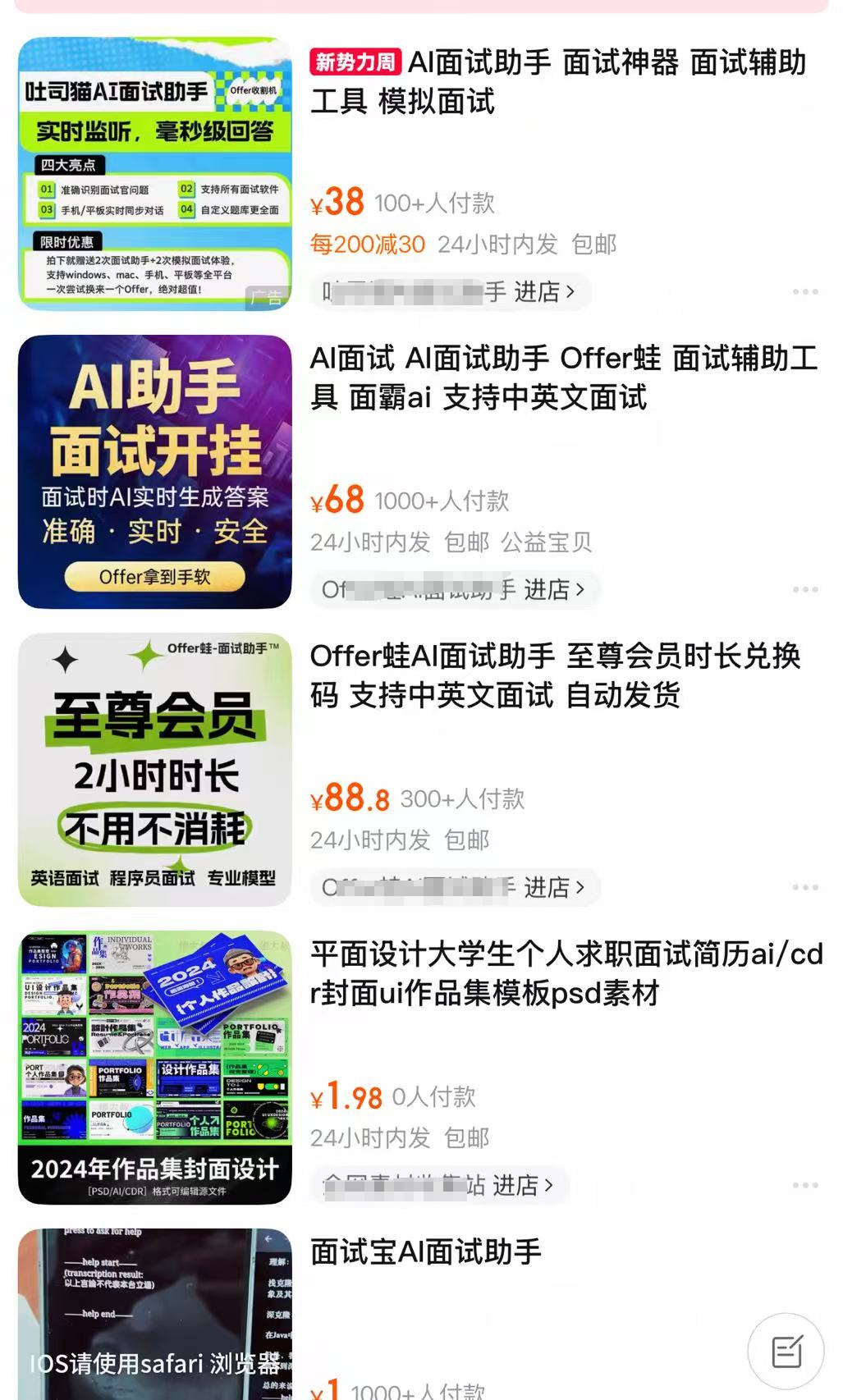The height and width of the screenshot is (1400, 843).
Task: Open the 面试宝AI面试助手 listing
Action: [x=426, y=1252]
